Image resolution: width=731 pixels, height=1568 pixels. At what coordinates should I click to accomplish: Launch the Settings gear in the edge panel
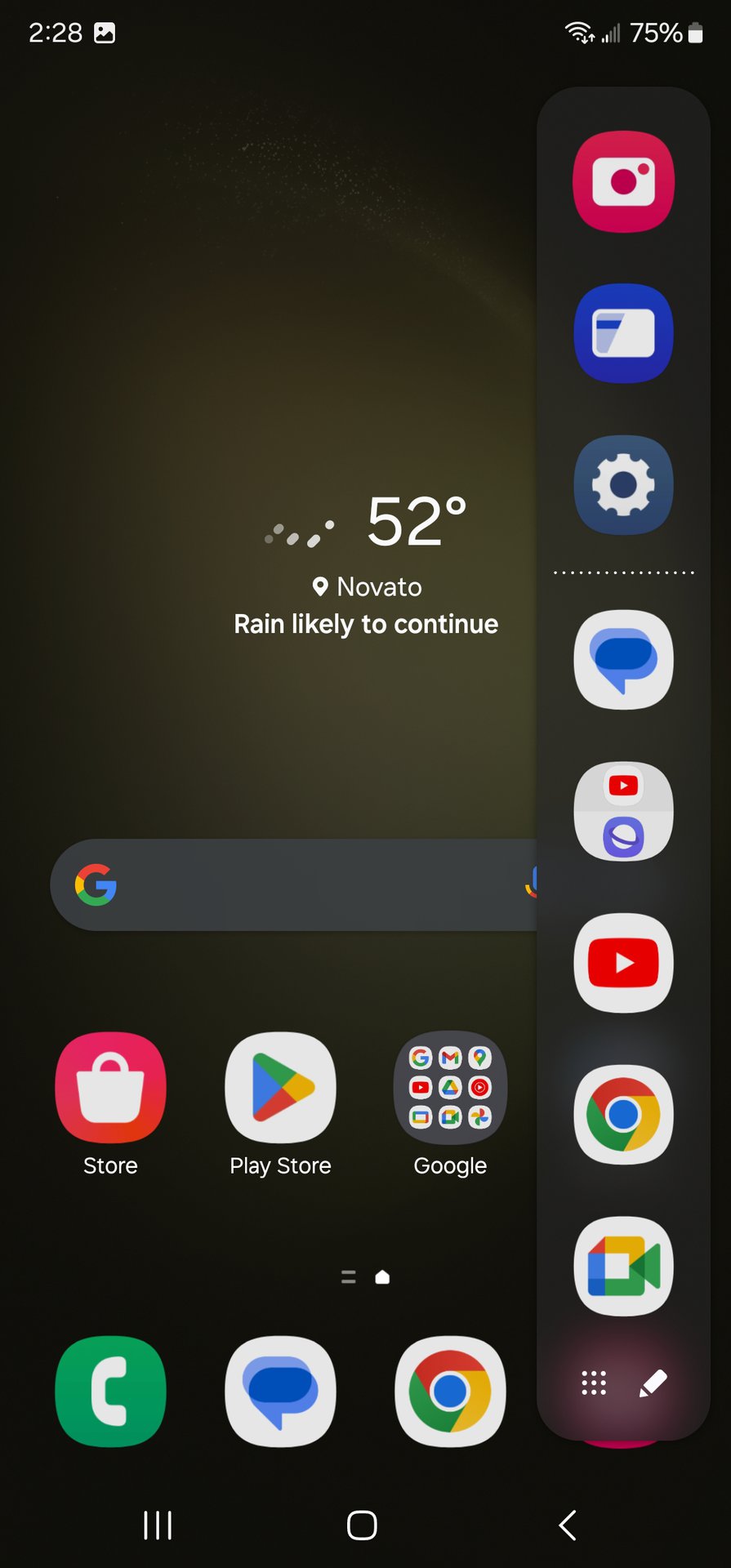[623, 485]
